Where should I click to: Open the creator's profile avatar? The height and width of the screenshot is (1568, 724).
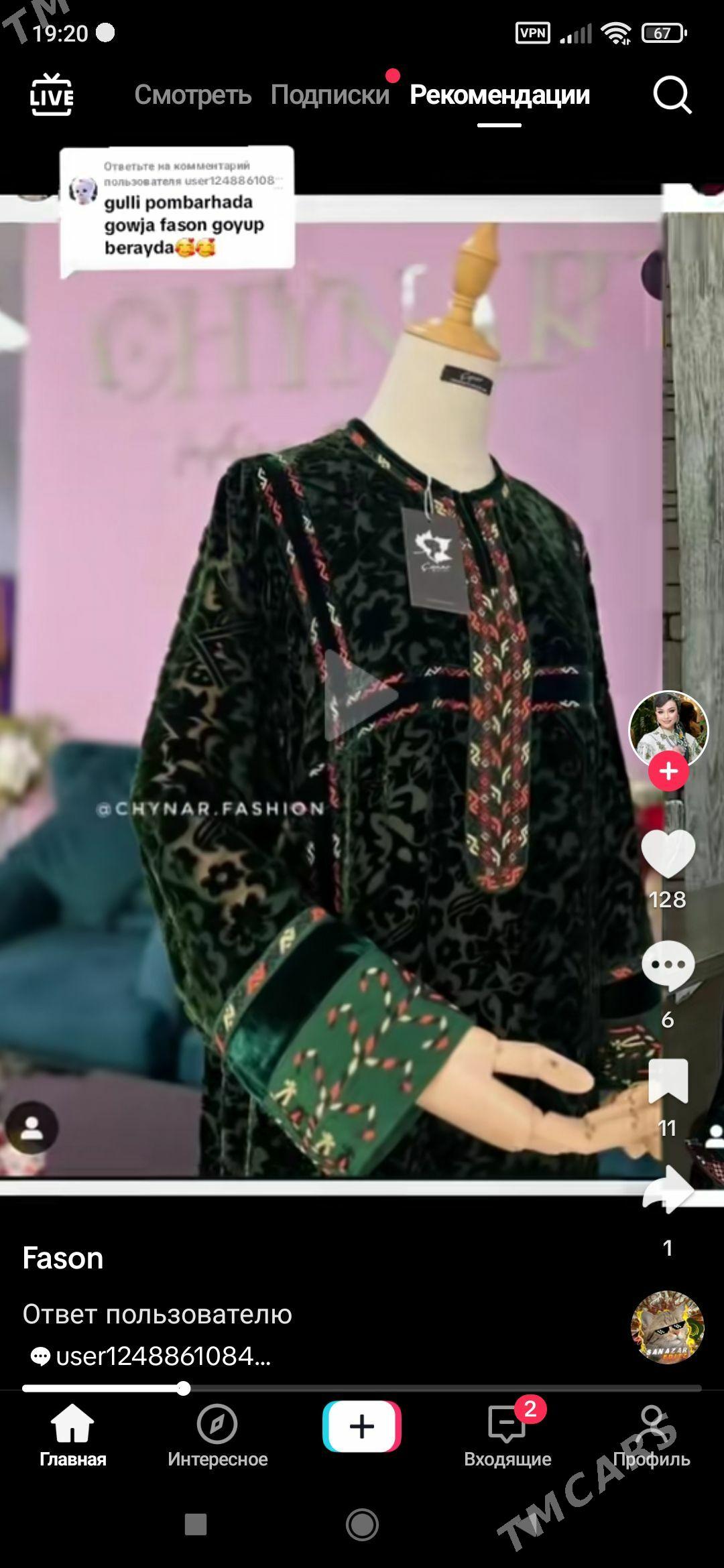pyautogui.click(x=668, y=728)
